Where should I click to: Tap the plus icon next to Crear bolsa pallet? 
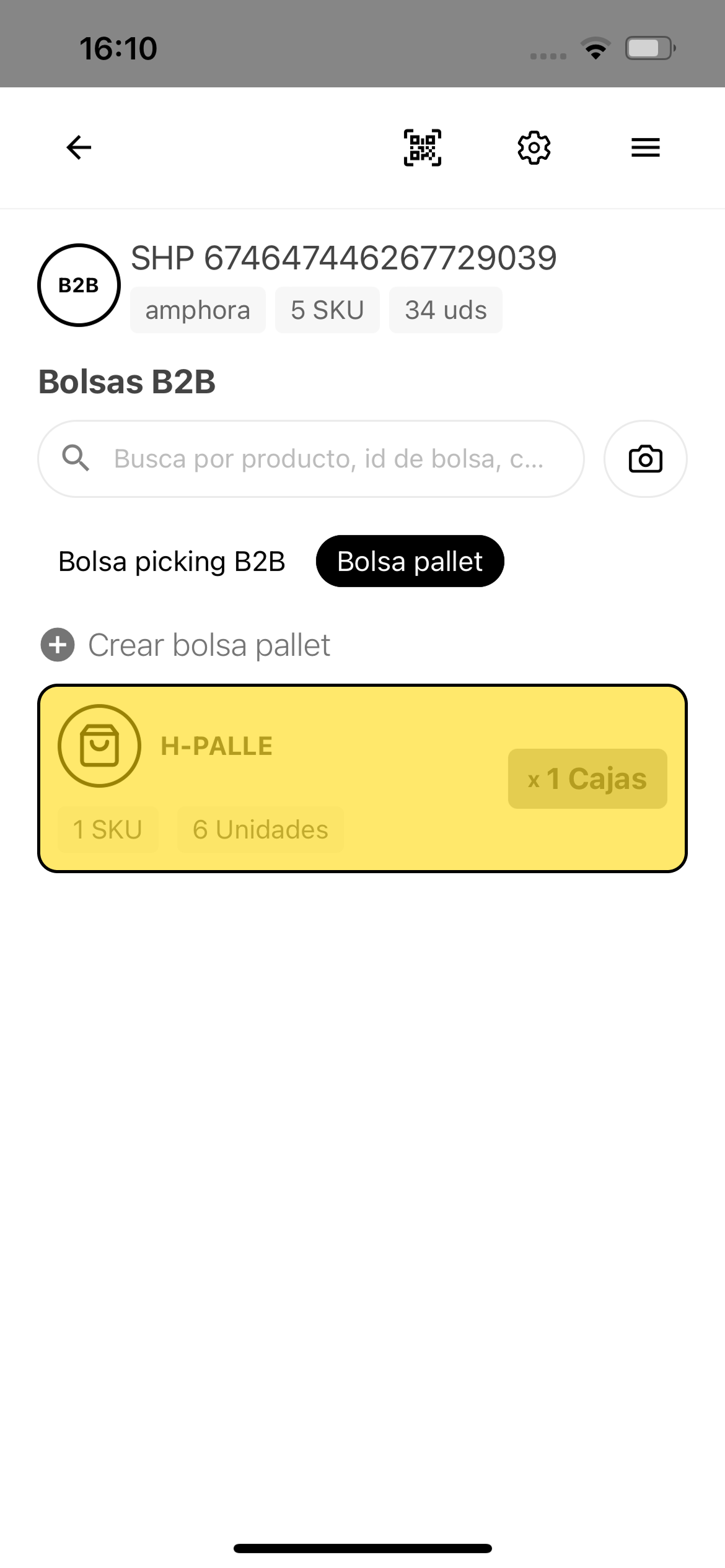click(58, 645)
